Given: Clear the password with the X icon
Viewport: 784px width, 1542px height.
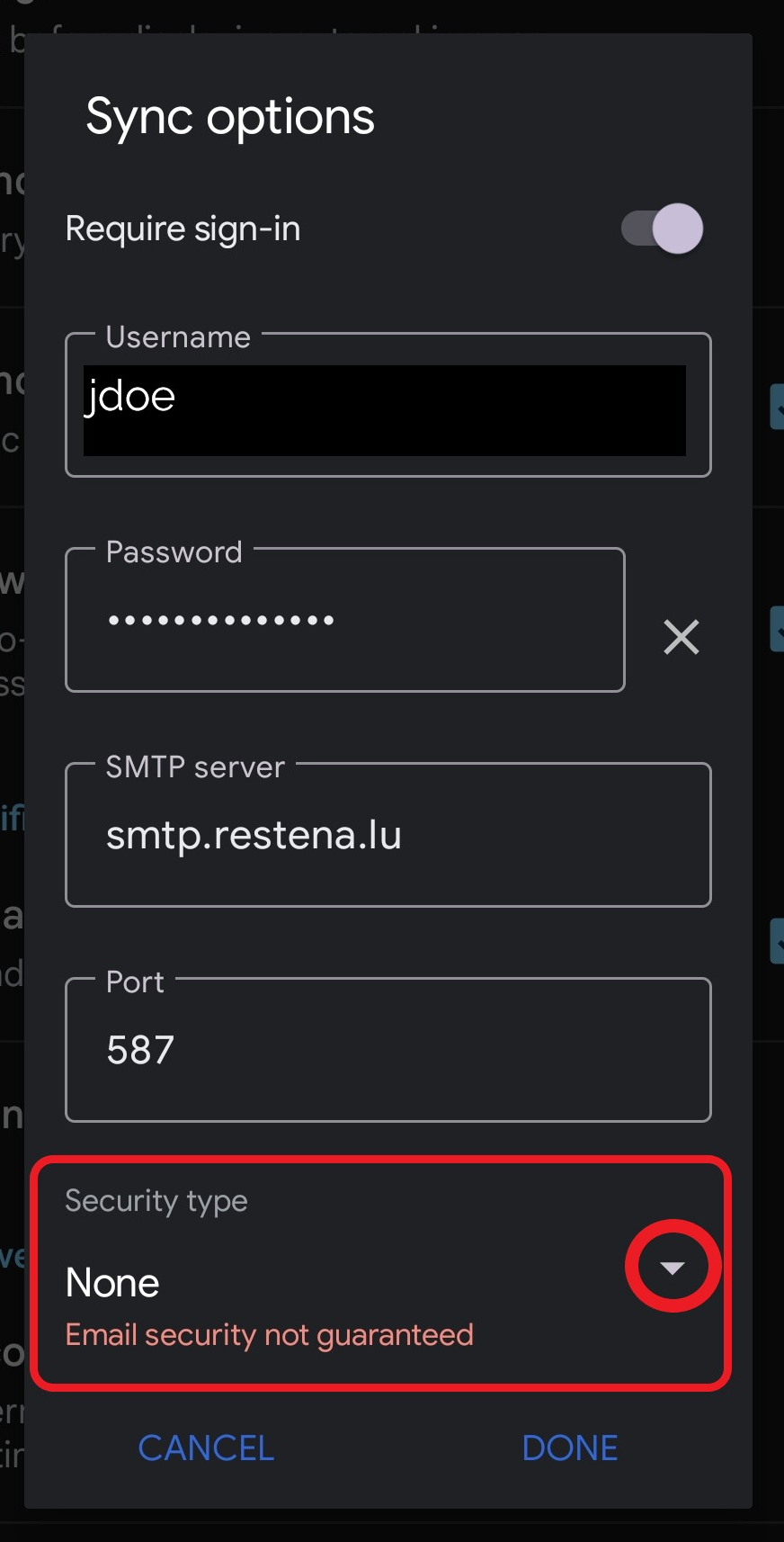Looking at the screenshot, I should point(682,637).
